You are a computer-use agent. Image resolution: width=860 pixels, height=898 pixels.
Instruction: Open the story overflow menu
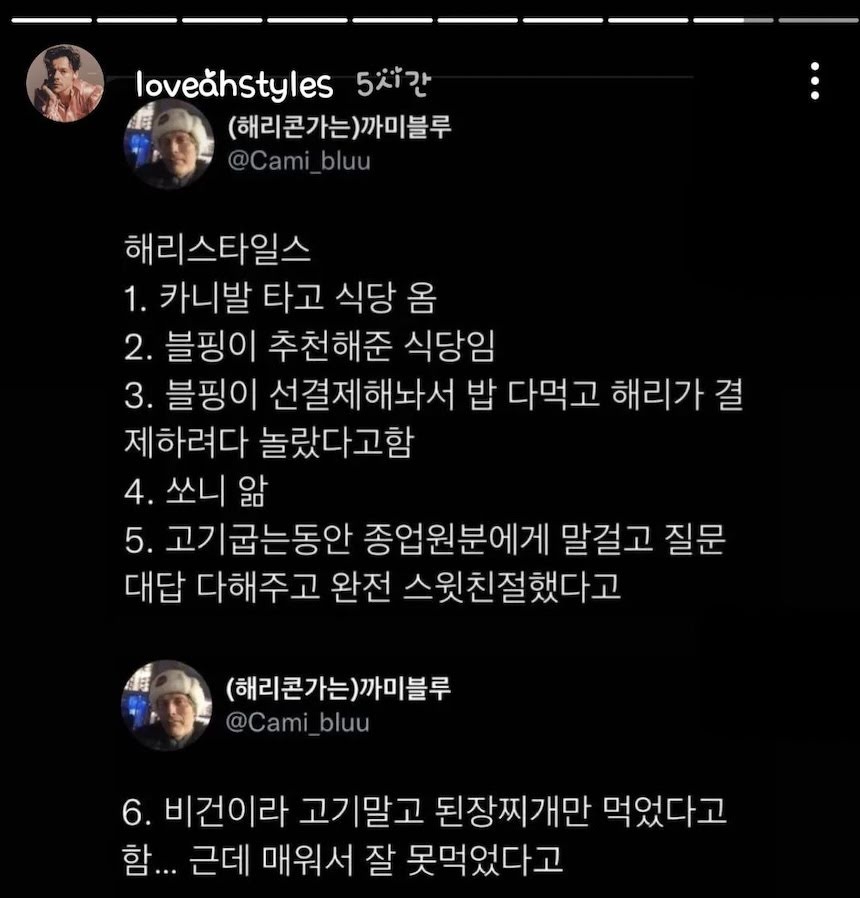[x=815, y=81]
